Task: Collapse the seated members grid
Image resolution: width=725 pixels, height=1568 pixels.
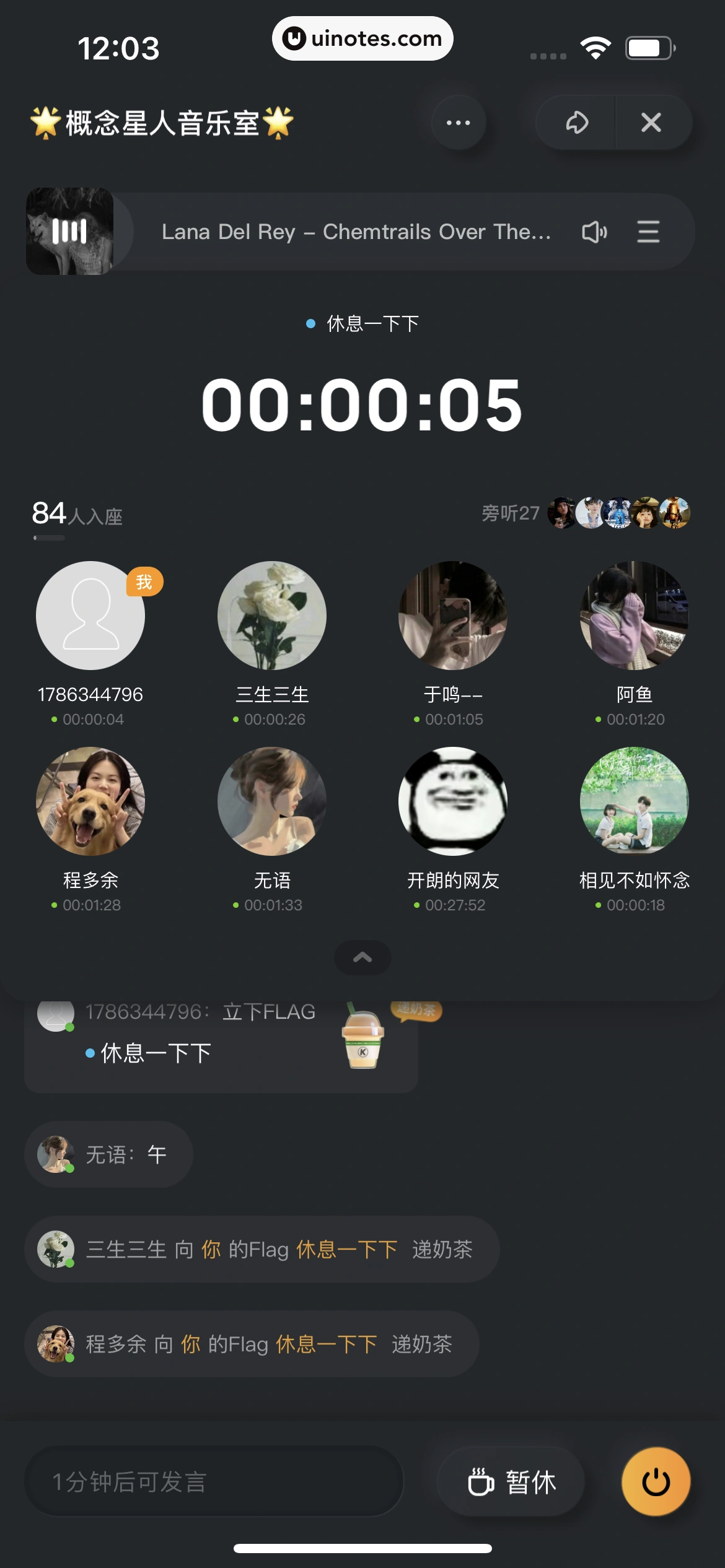Action: (362, 957)
